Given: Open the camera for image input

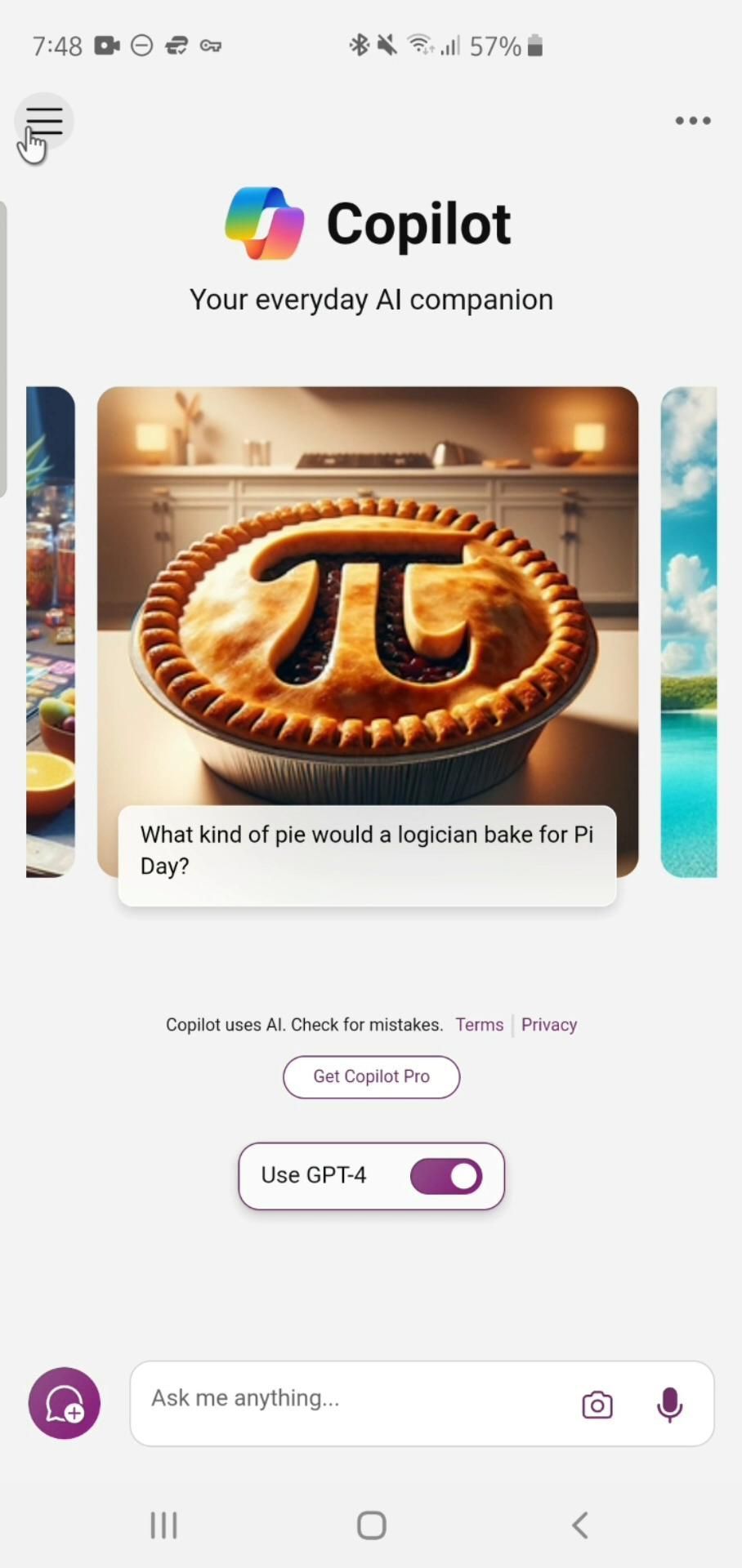Looking at the screenshot, I should [597, 1405].
